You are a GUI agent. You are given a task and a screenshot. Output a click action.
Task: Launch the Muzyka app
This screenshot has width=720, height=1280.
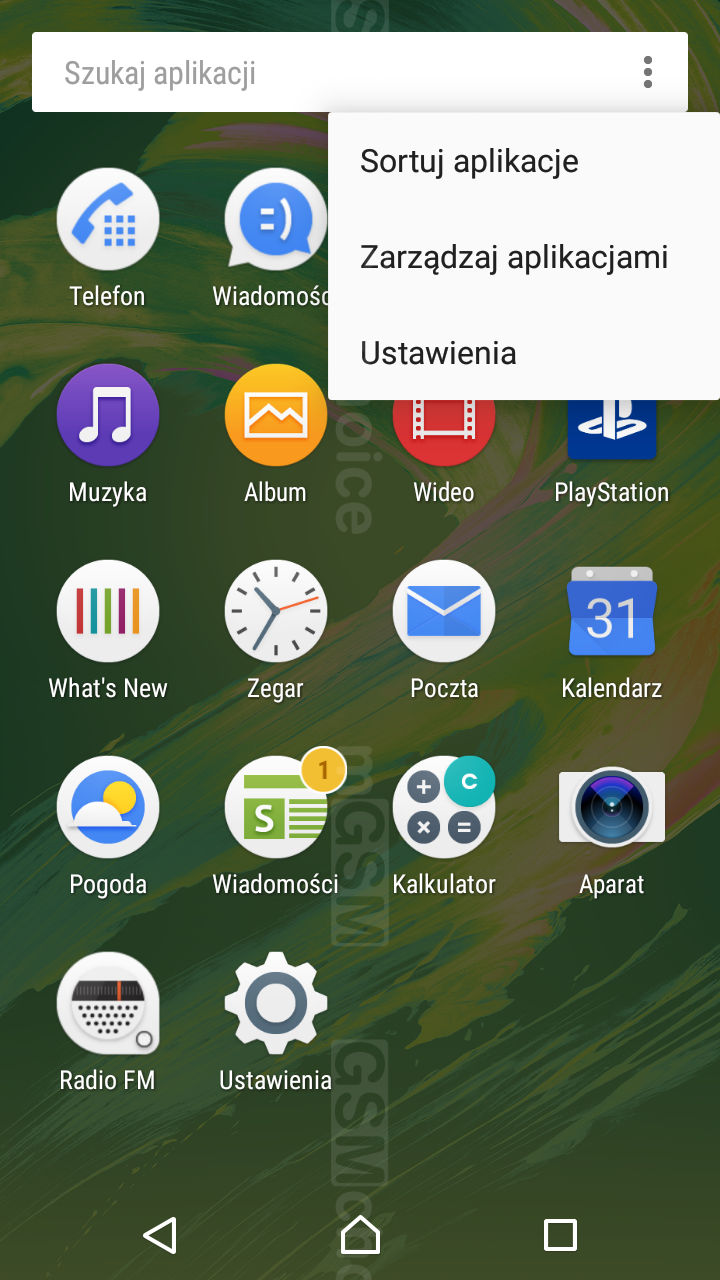coord(108,434)
